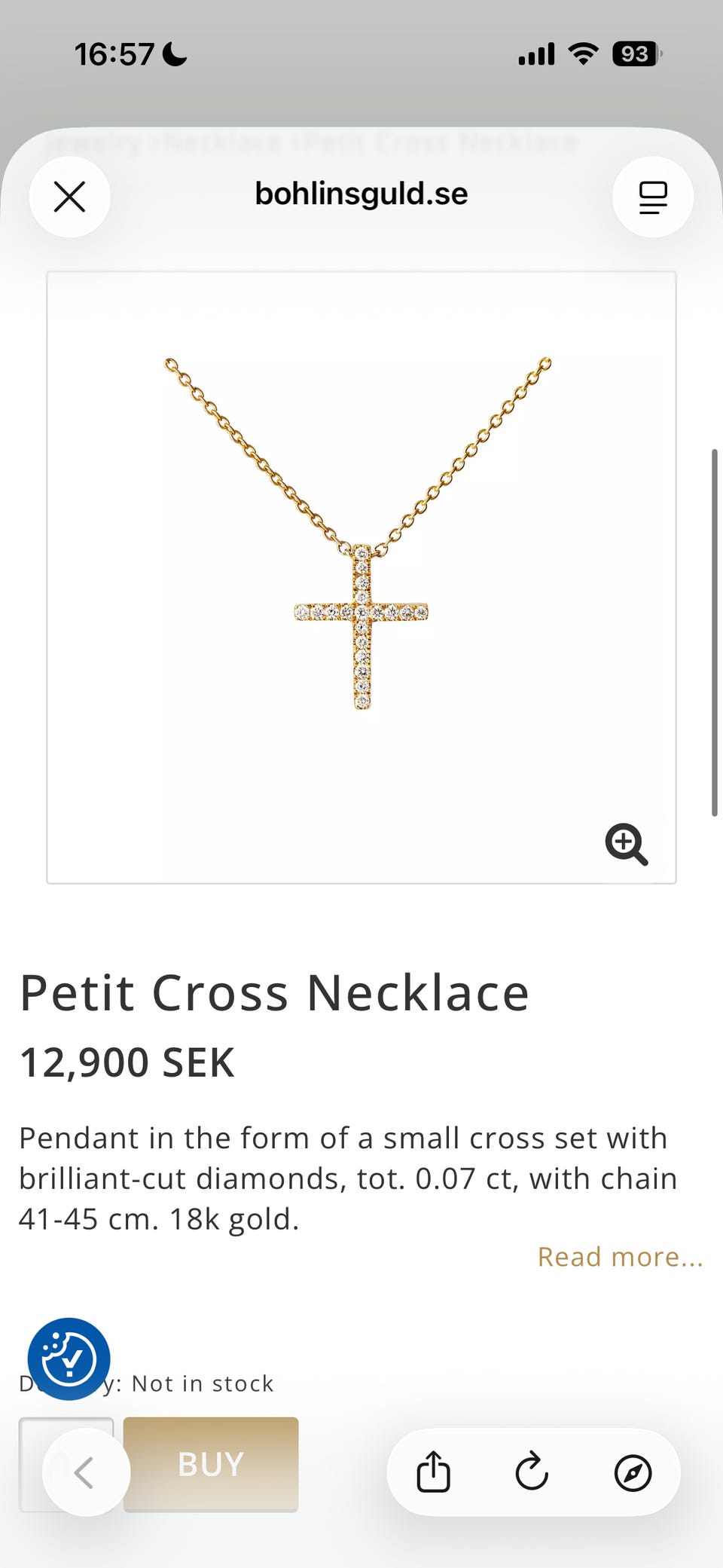Go back to the previous page
This screenshot has height=1568, width=723.
pyautogui.click(x=85, y=1472)
